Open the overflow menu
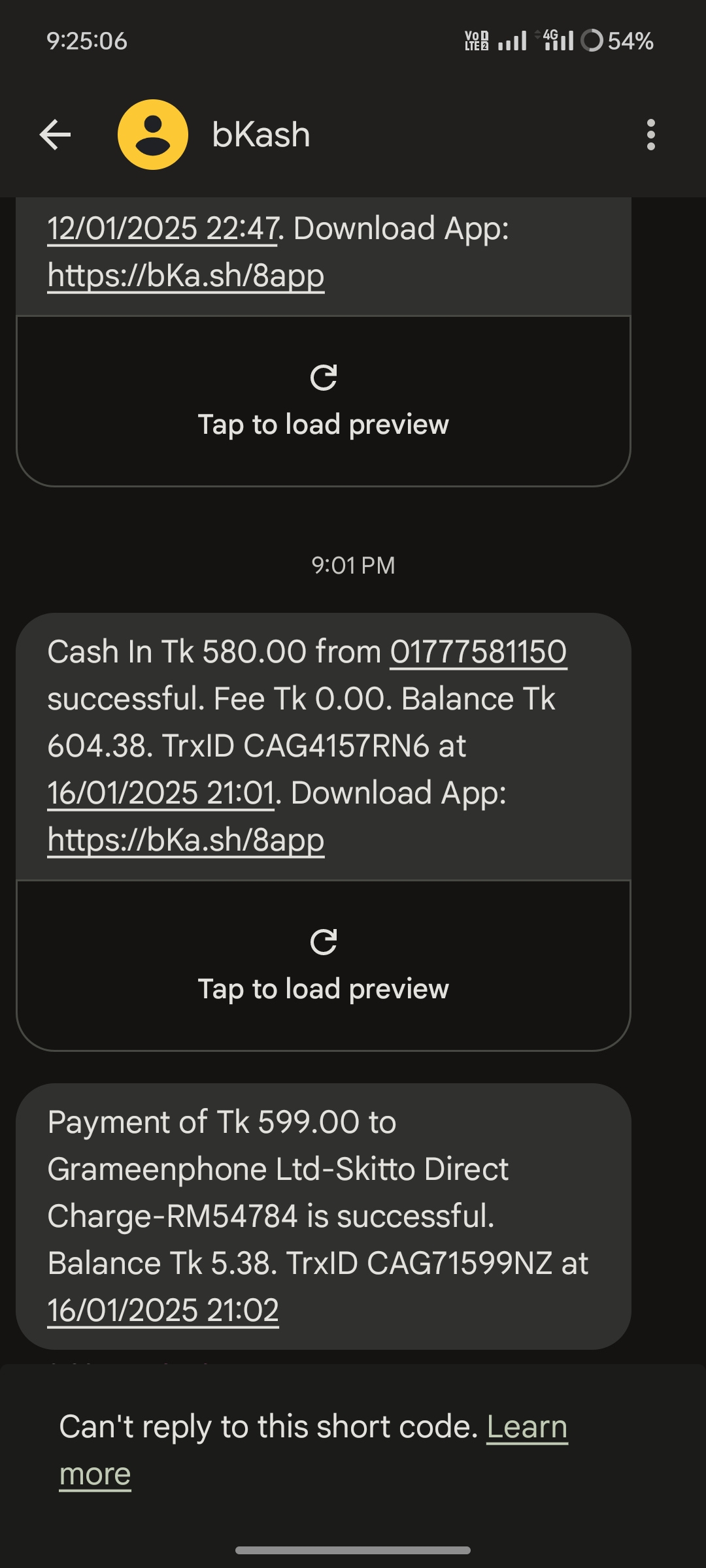706x1568 pixels. click(650, 135)
